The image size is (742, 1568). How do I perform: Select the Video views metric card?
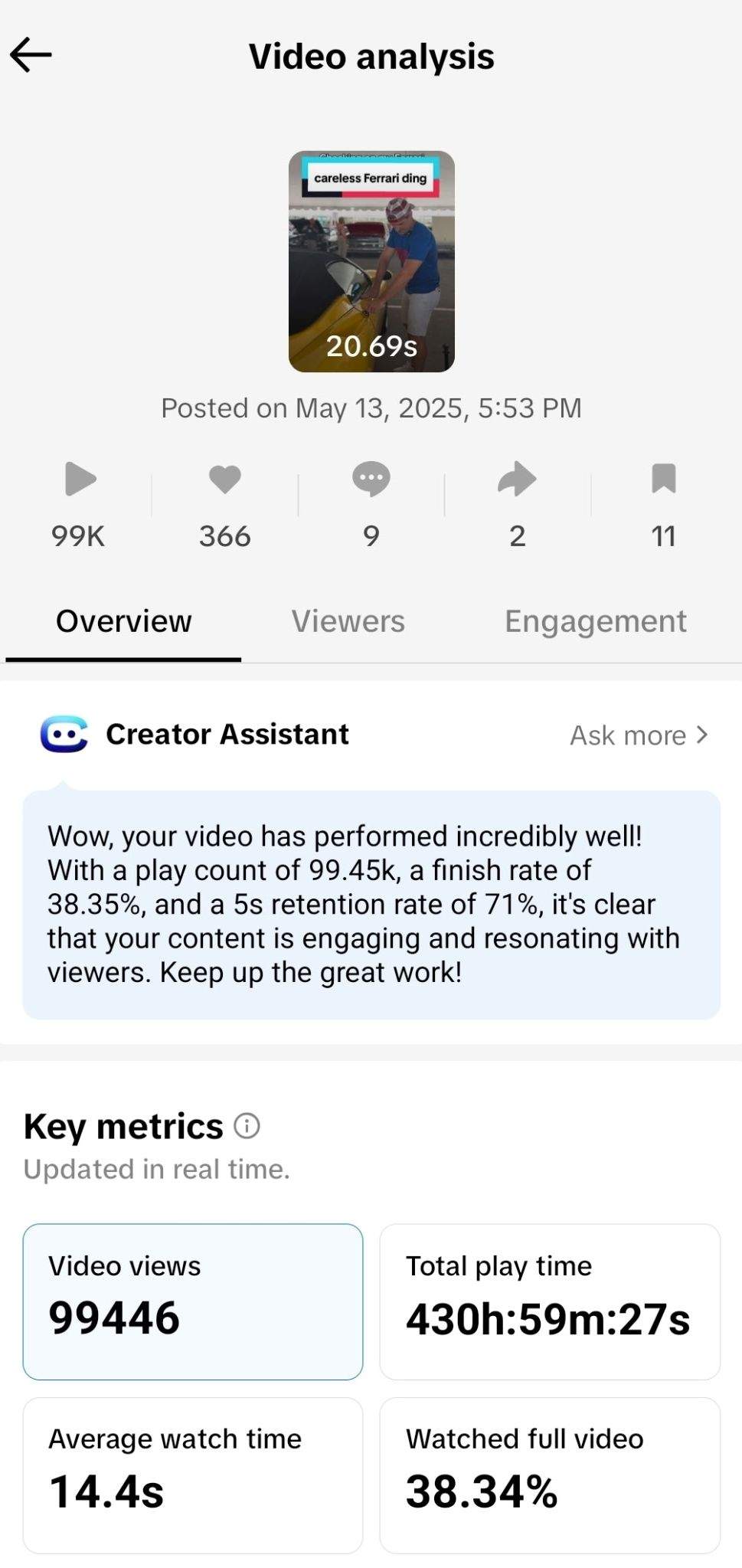click(x=193, y=1301)
